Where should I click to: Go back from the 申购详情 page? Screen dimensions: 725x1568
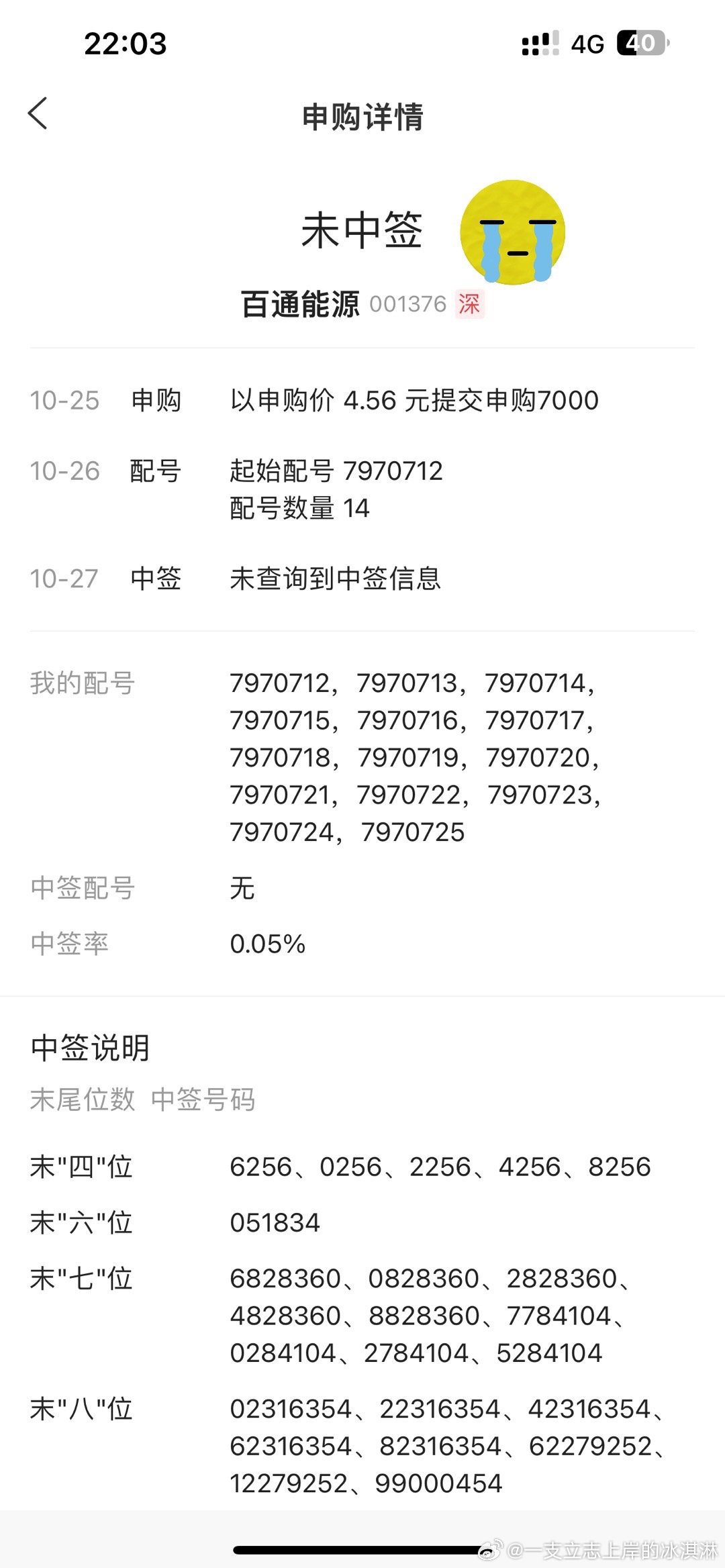(x=38, y=113)
